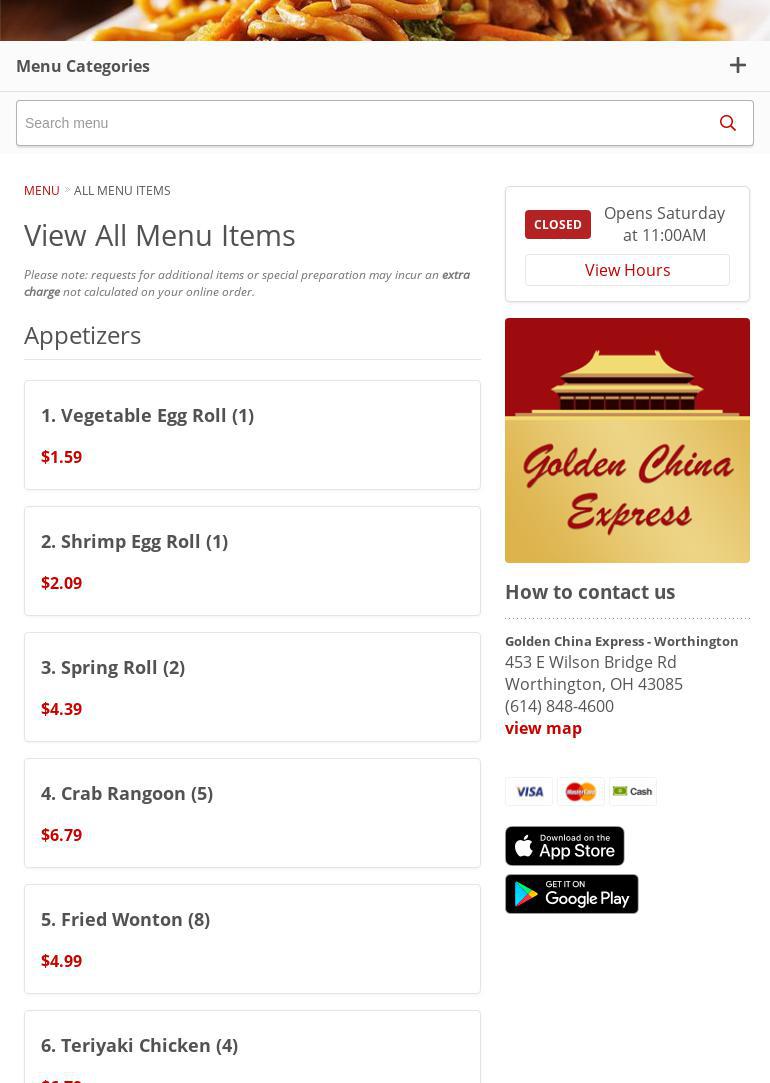Viewport: 770px width, 1083px height.
Task: Download from the App Store badge
Action: click(565, 846)
